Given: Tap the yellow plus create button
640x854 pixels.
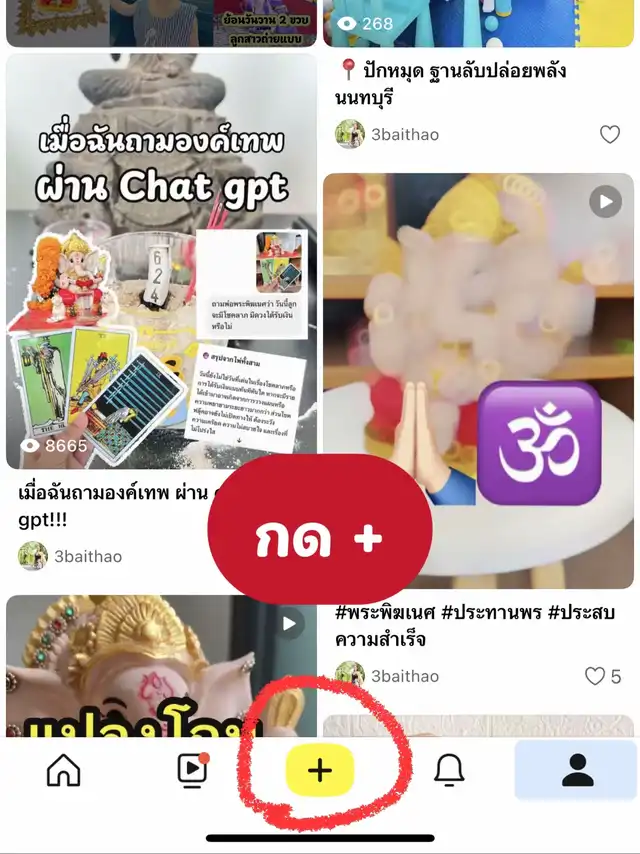Looking at the screenshot, I should [319, 770].
